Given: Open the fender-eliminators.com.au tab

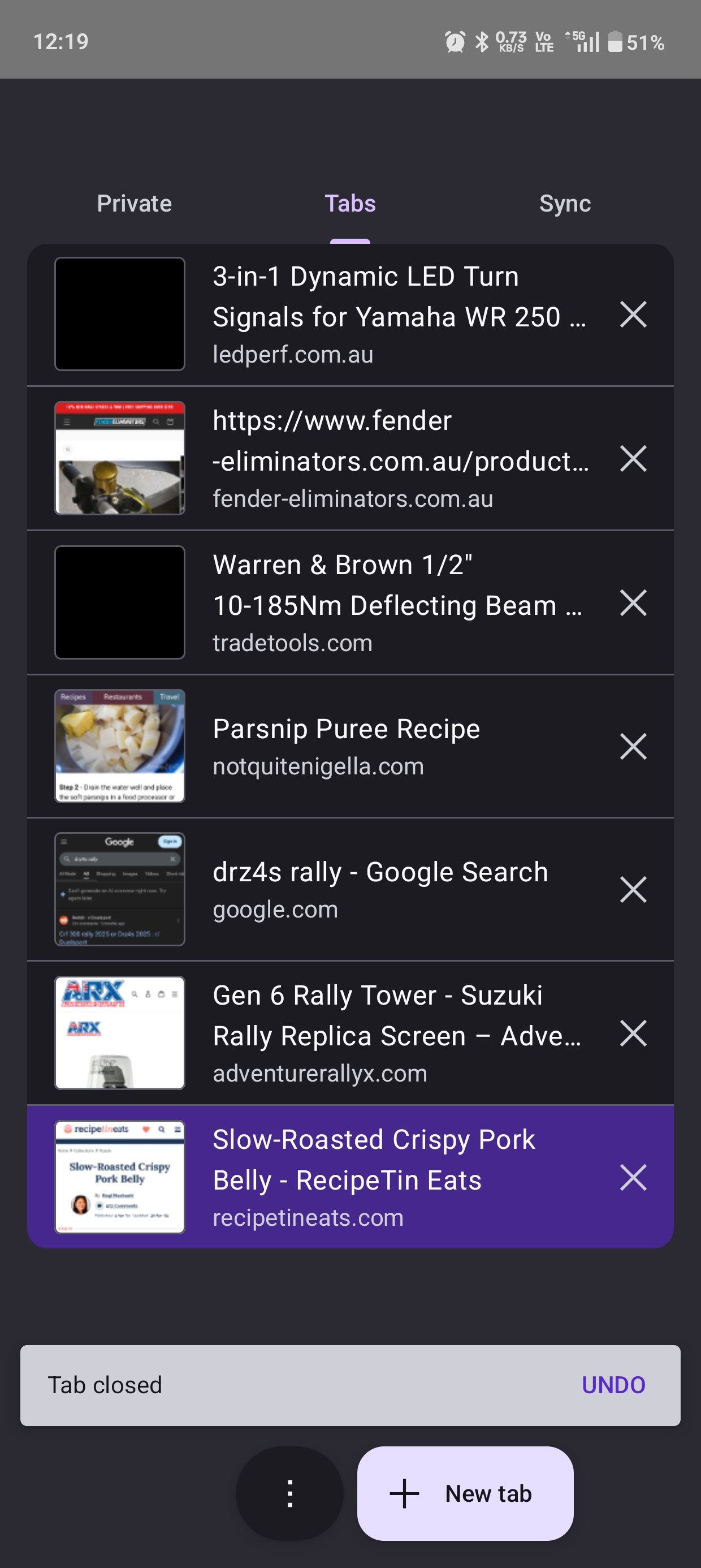Looking at the screenshot, I should [365, 458].
